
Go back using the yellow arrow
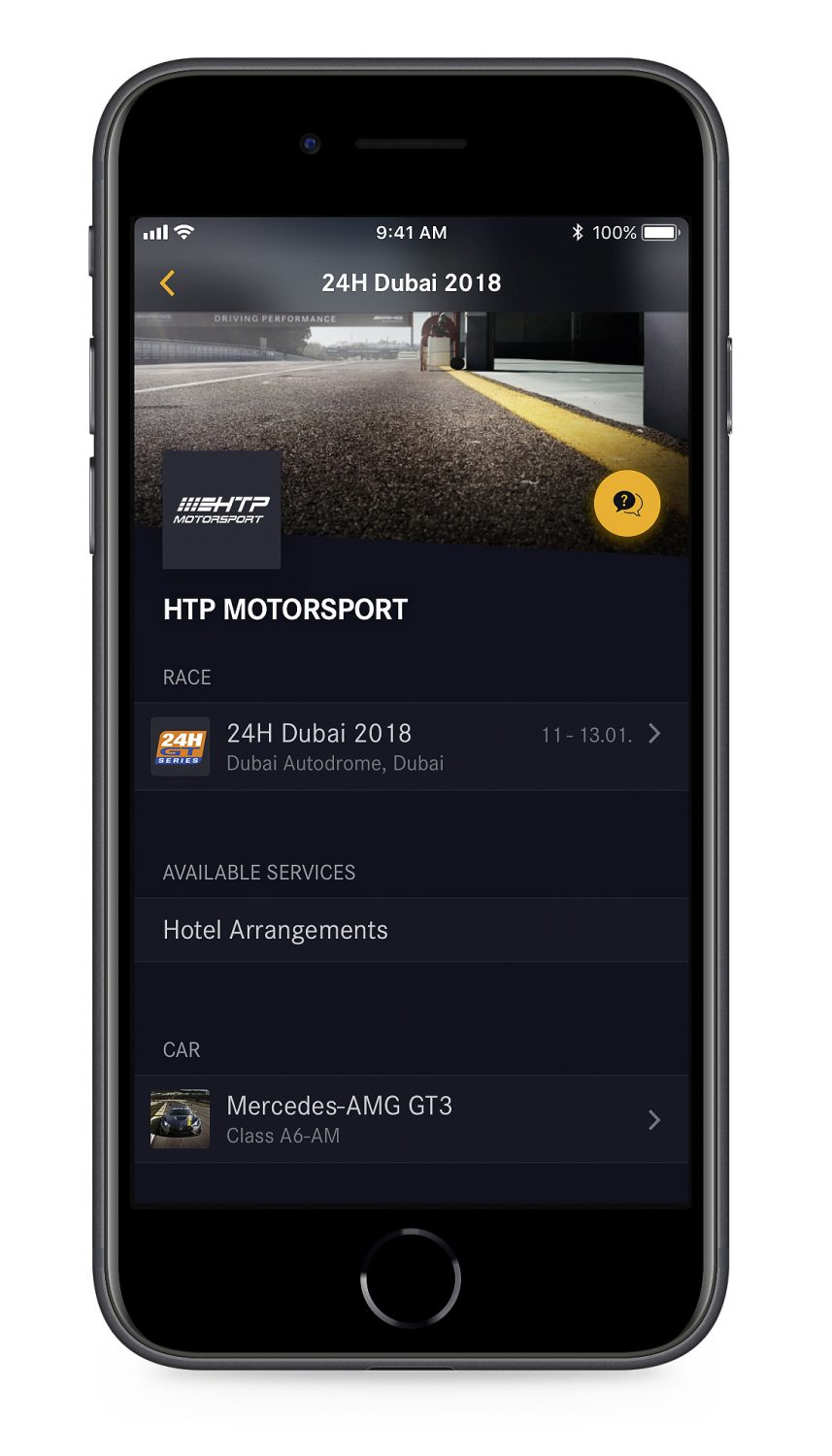(x=168, y=282)
